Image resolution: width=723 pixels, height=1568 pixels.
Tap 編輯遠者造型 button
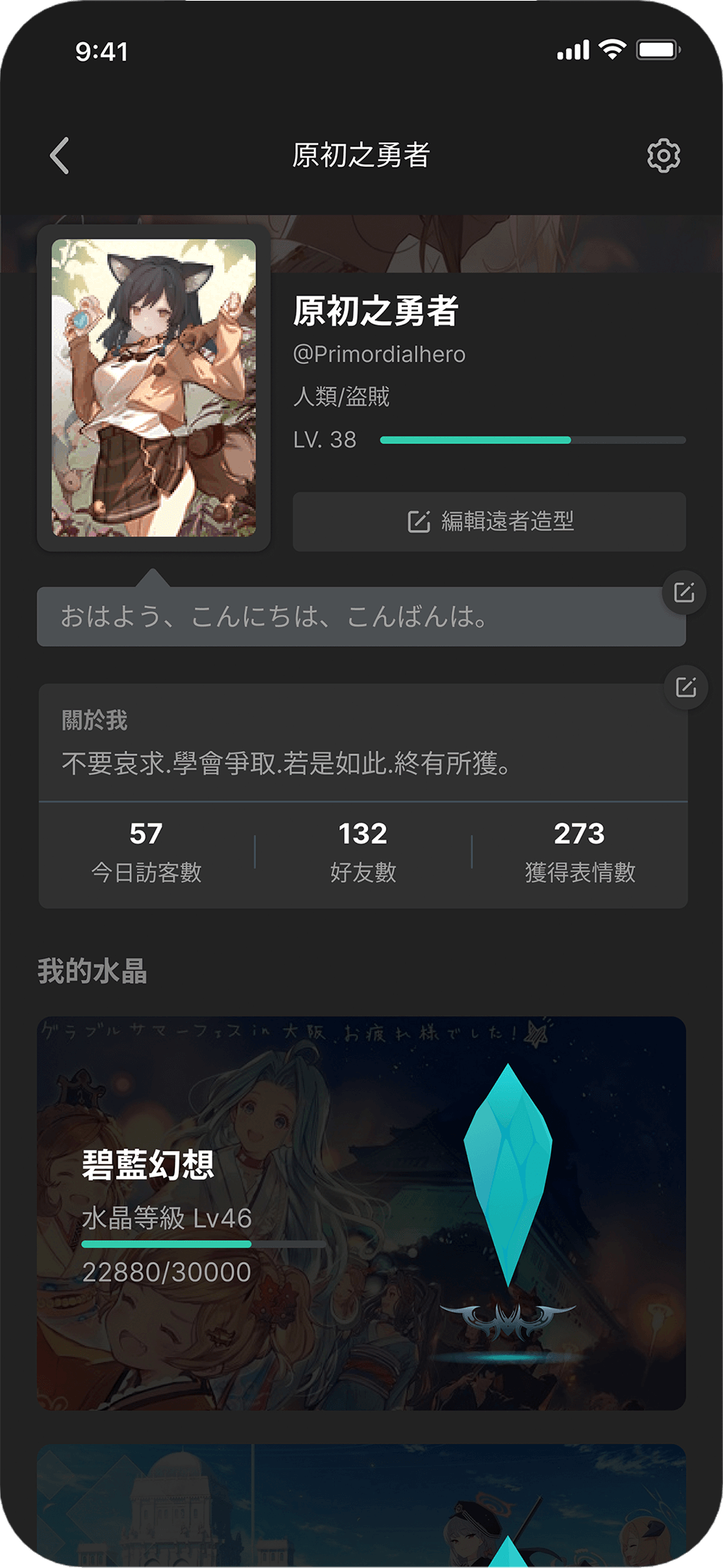click(x=489, y=521)
